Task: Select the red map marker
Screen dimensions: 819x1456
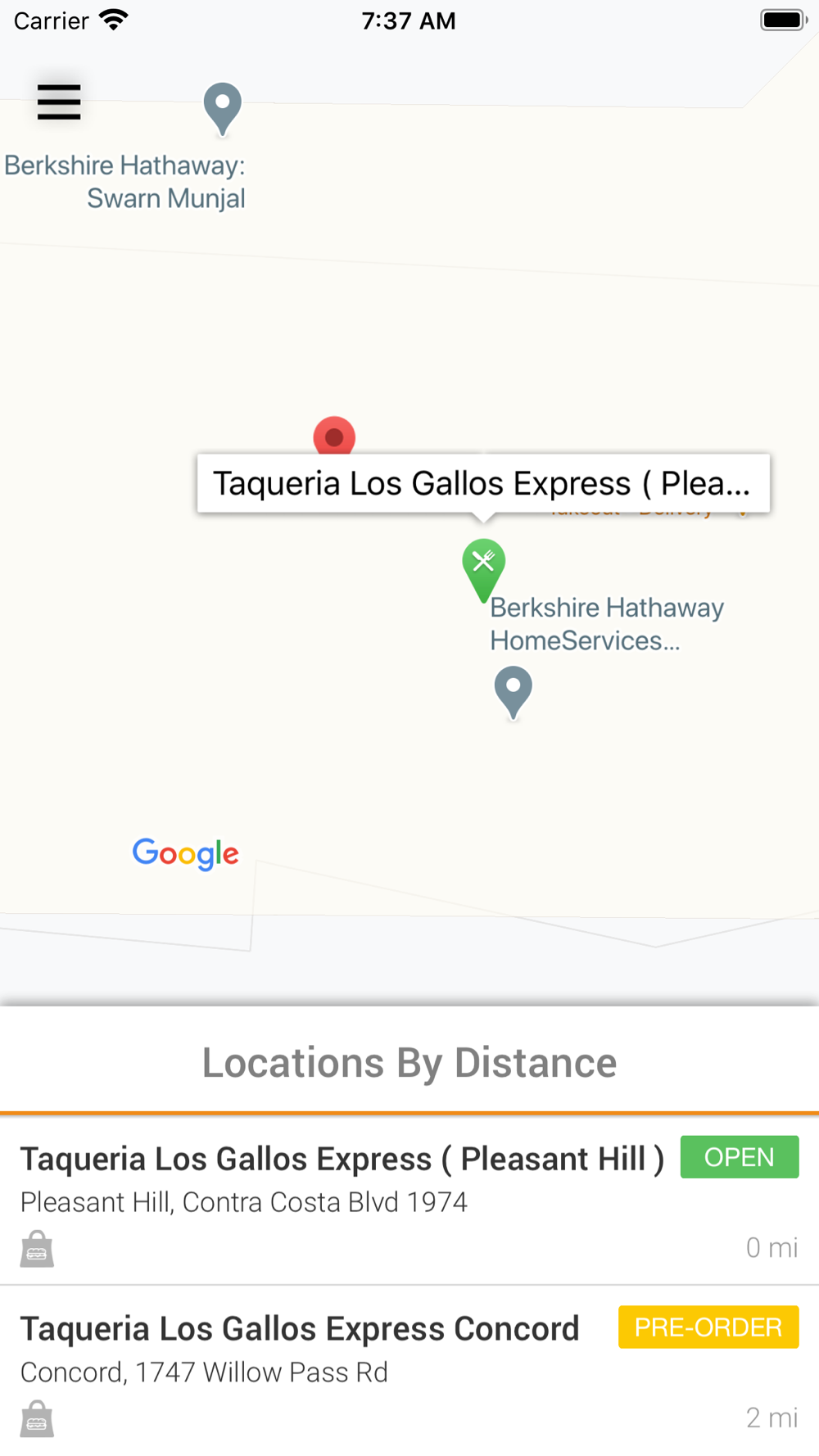Action: pyautogui.click(x=334, y=436)
